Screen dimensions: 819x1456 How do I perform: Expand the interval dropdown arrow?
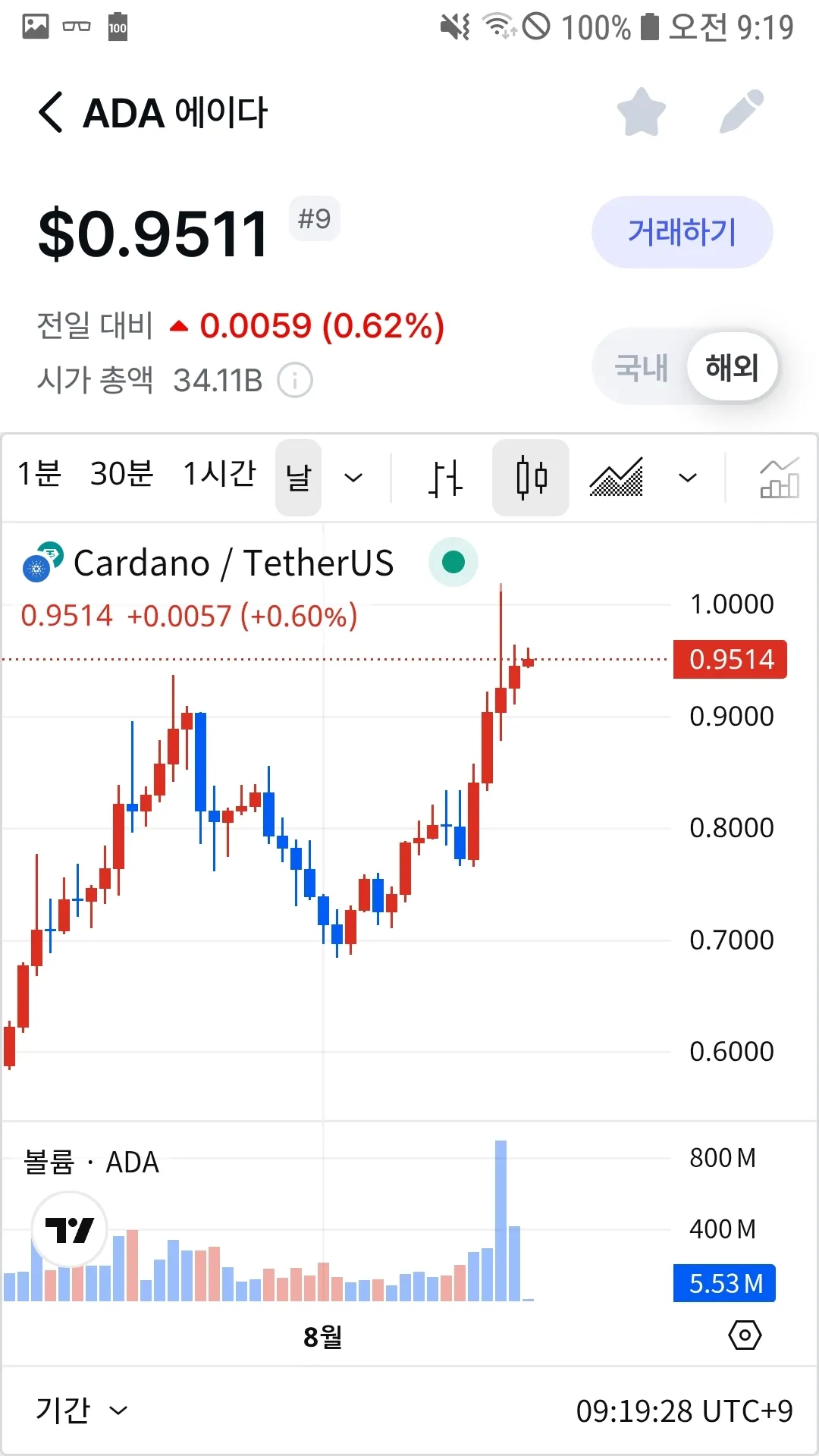[x=353, y=478]
